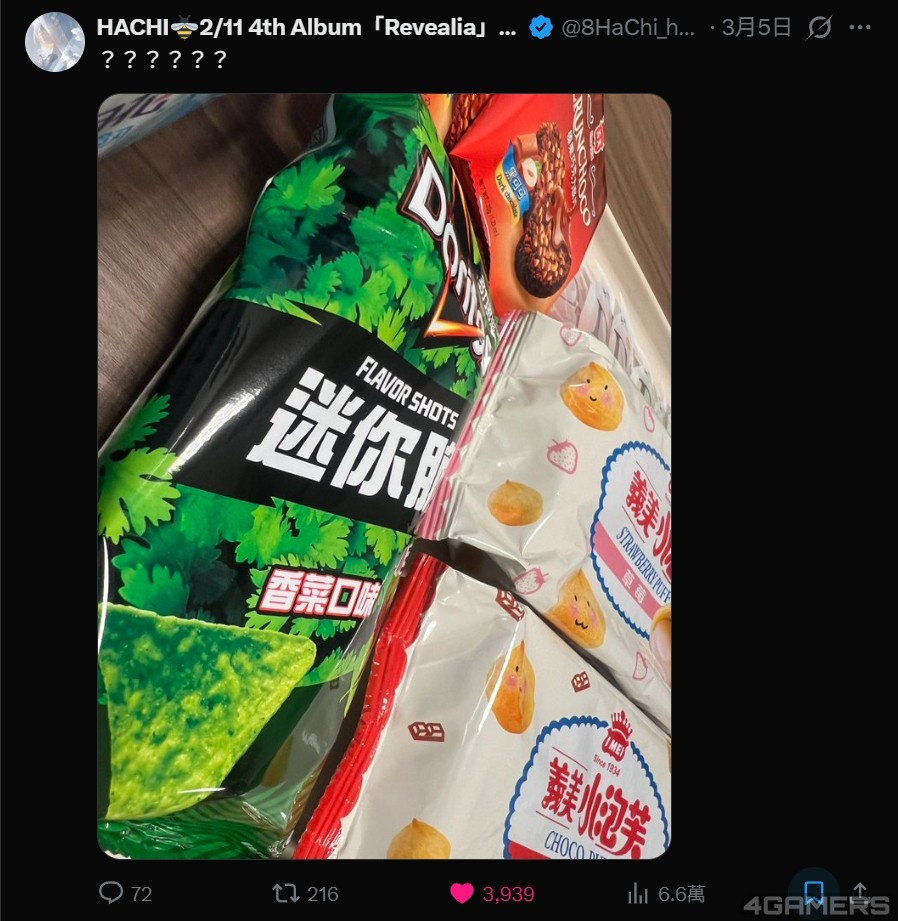Screen dimensions: 898x921
Task: Open the snack photo in full view
Action: (x=384, y=476)
